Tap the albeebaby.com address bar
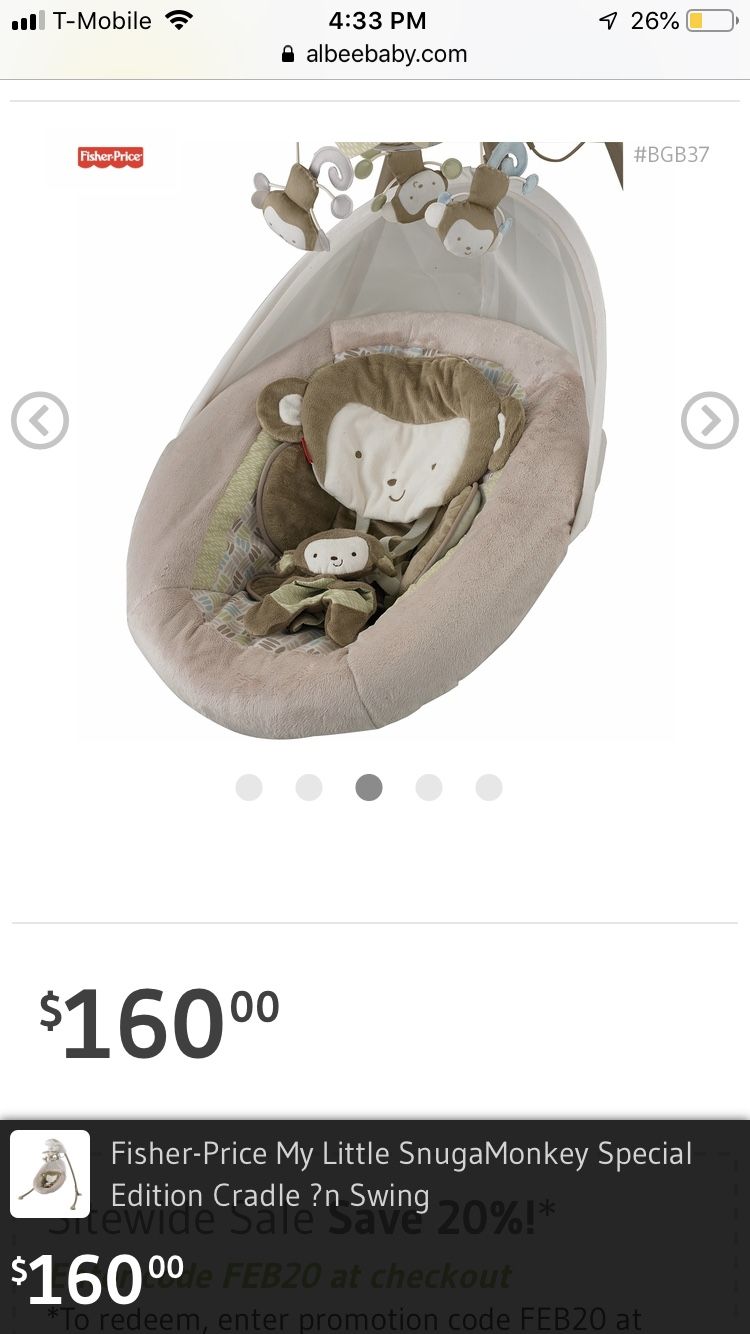Image resolution: width=750 pixels, height=1334 pixels. [x=375, y=54]
